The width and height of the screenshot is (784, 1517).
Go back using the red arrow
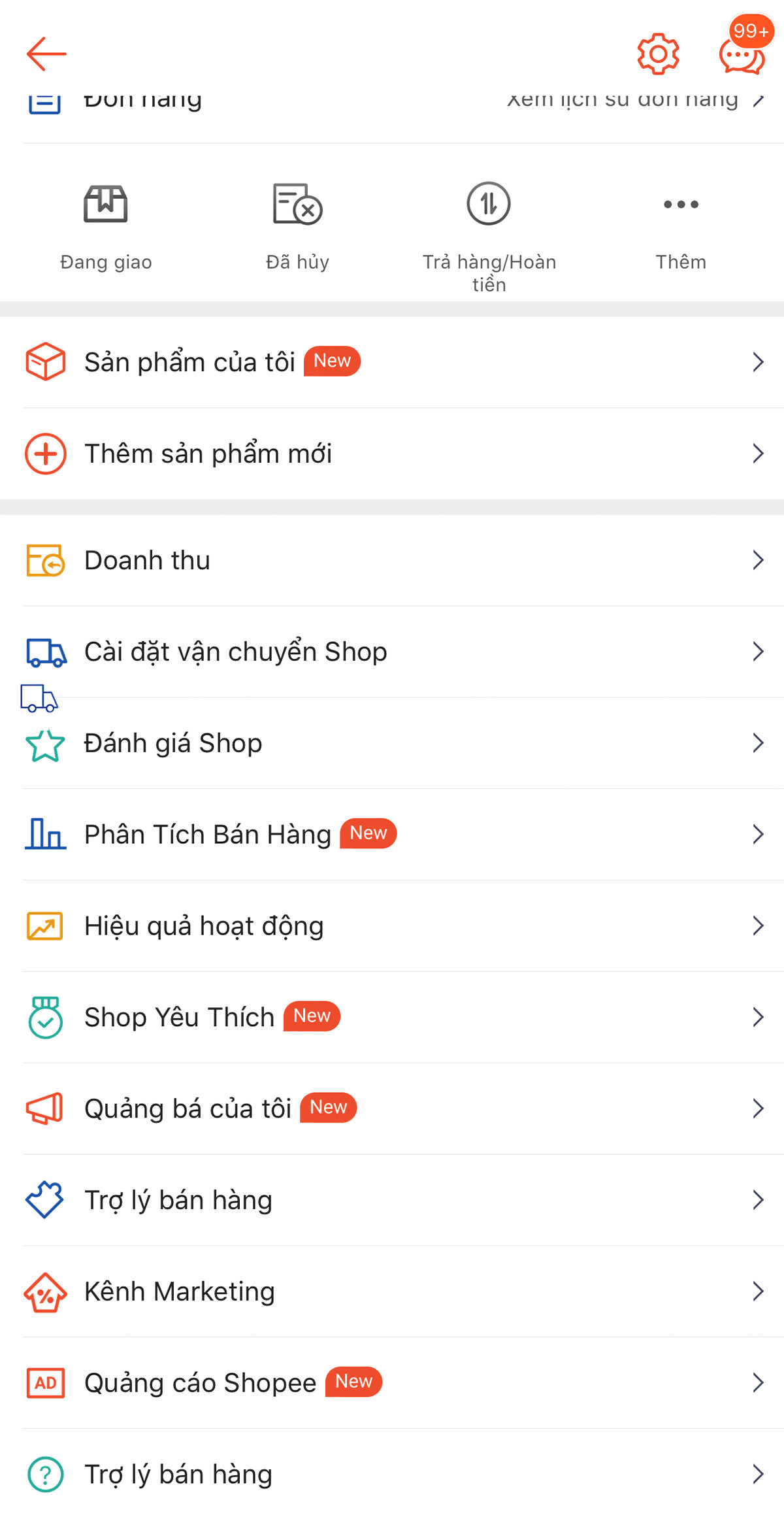point(46,54)
